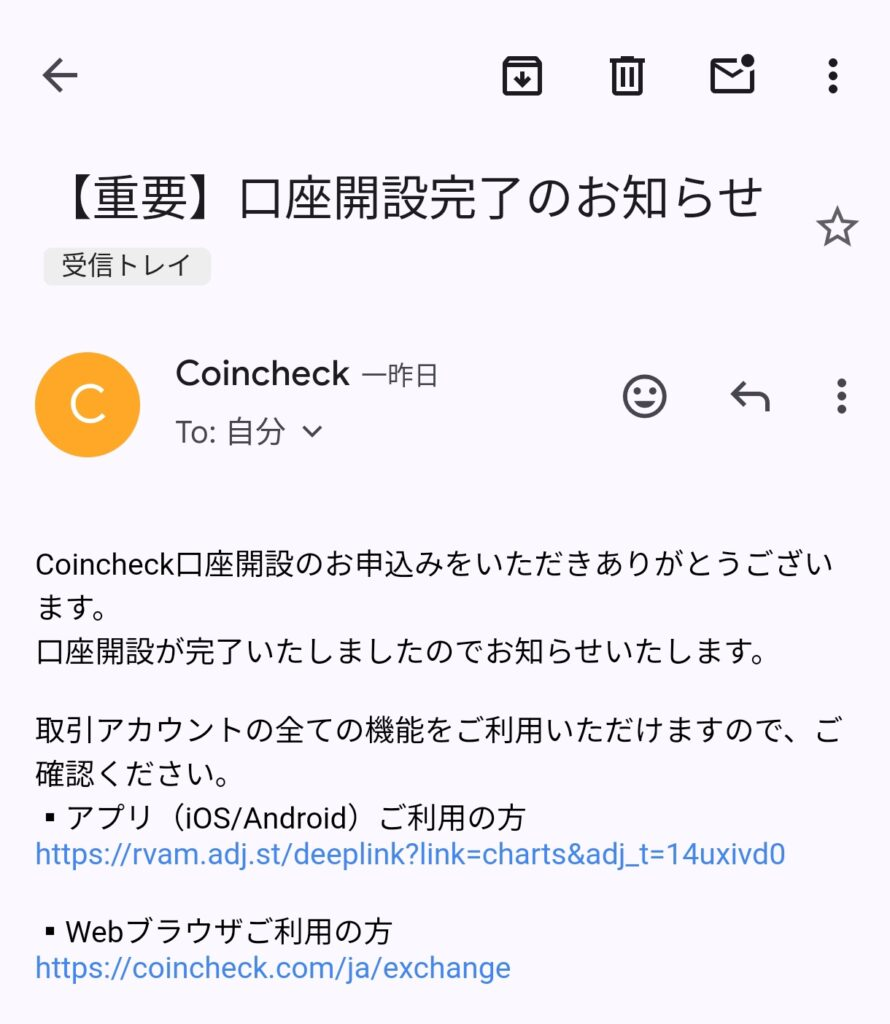Go back to the inbox
The height and width of the screenshot is (1024, 890).
pos(60,76)
